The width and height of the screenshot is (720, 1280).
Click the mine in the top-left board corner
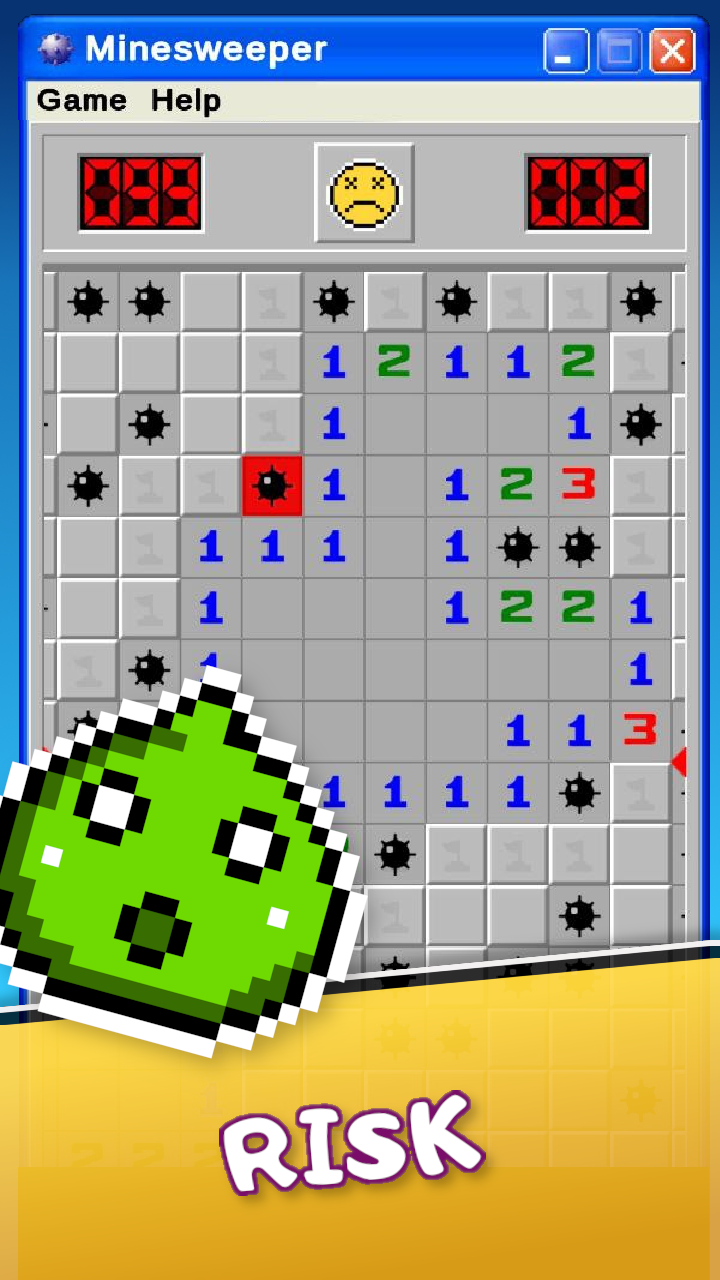click(86, 302)
